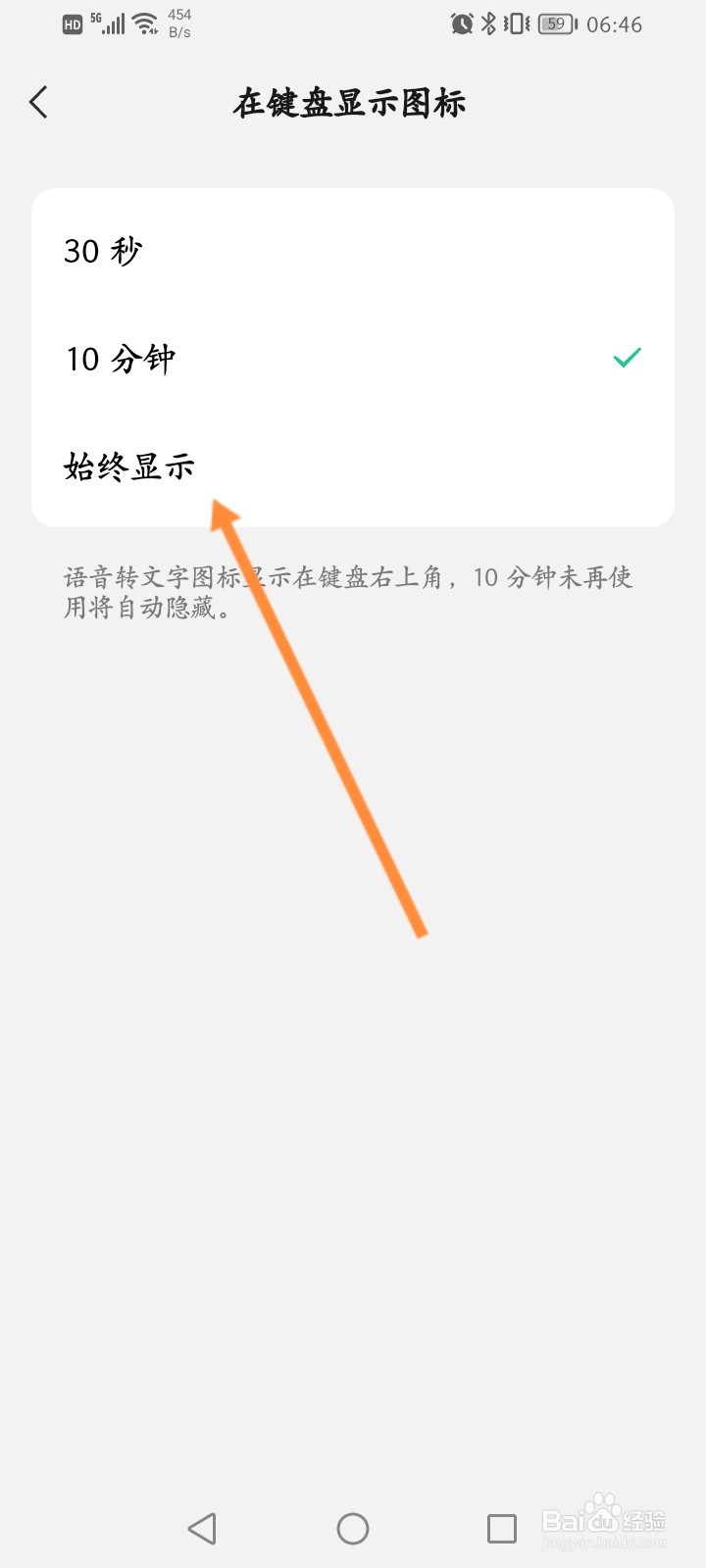
Task: Open the page title 在键盘显示图标
Action: pos(352,101)
